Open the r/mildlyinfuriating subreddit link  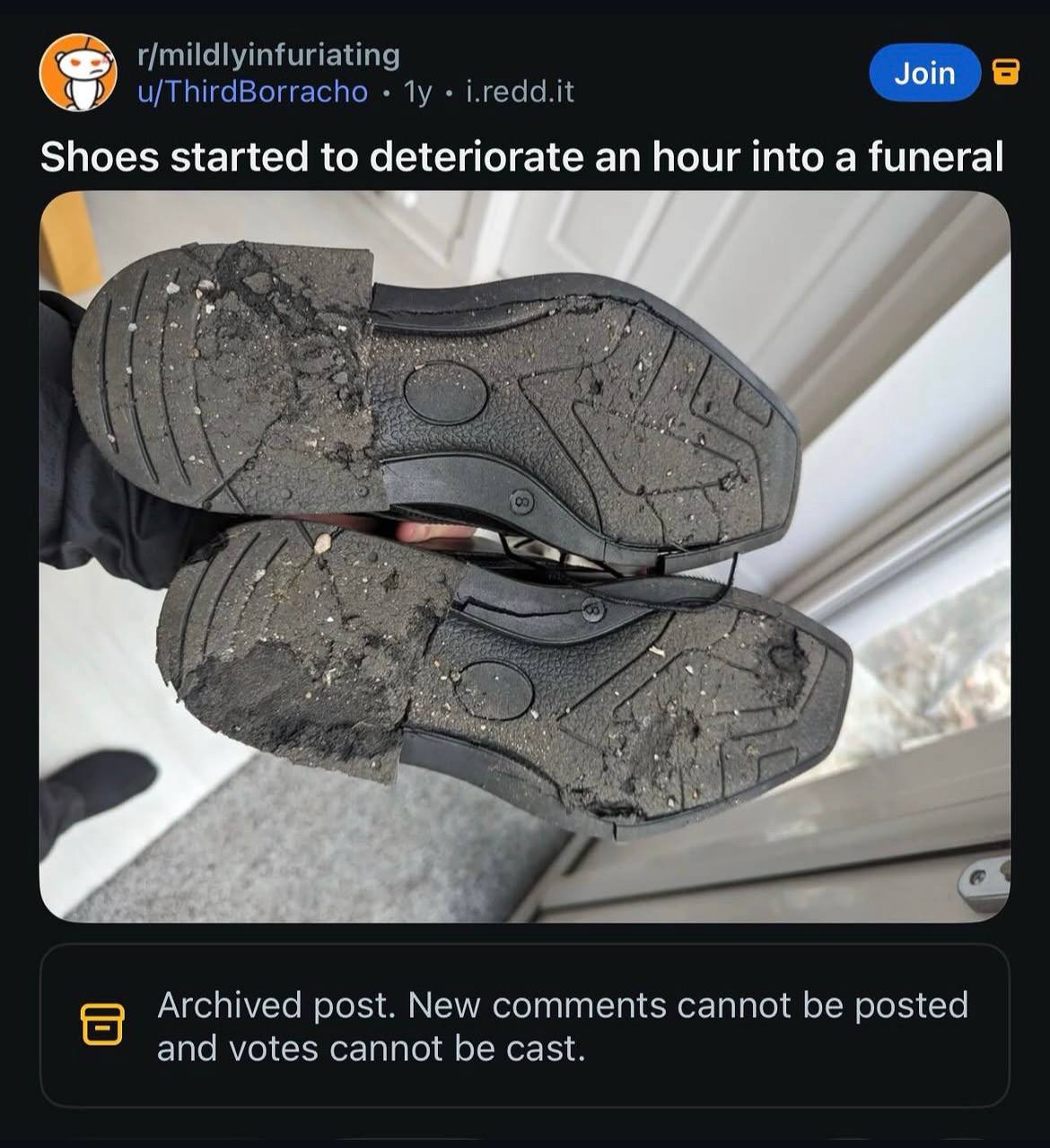click(267, 55)
